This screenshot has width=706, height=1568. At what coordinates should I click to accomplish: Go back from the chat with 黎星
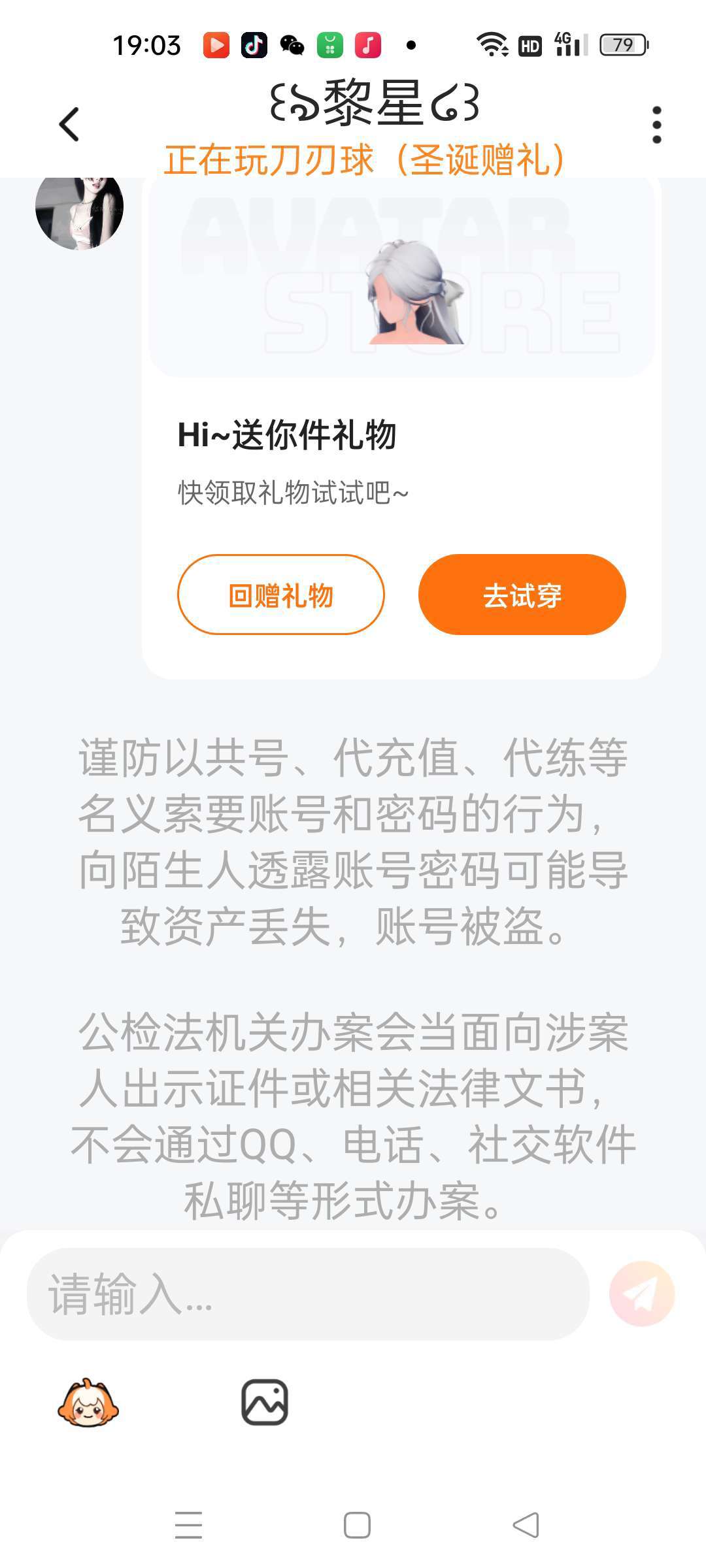(x=69, y=124)
